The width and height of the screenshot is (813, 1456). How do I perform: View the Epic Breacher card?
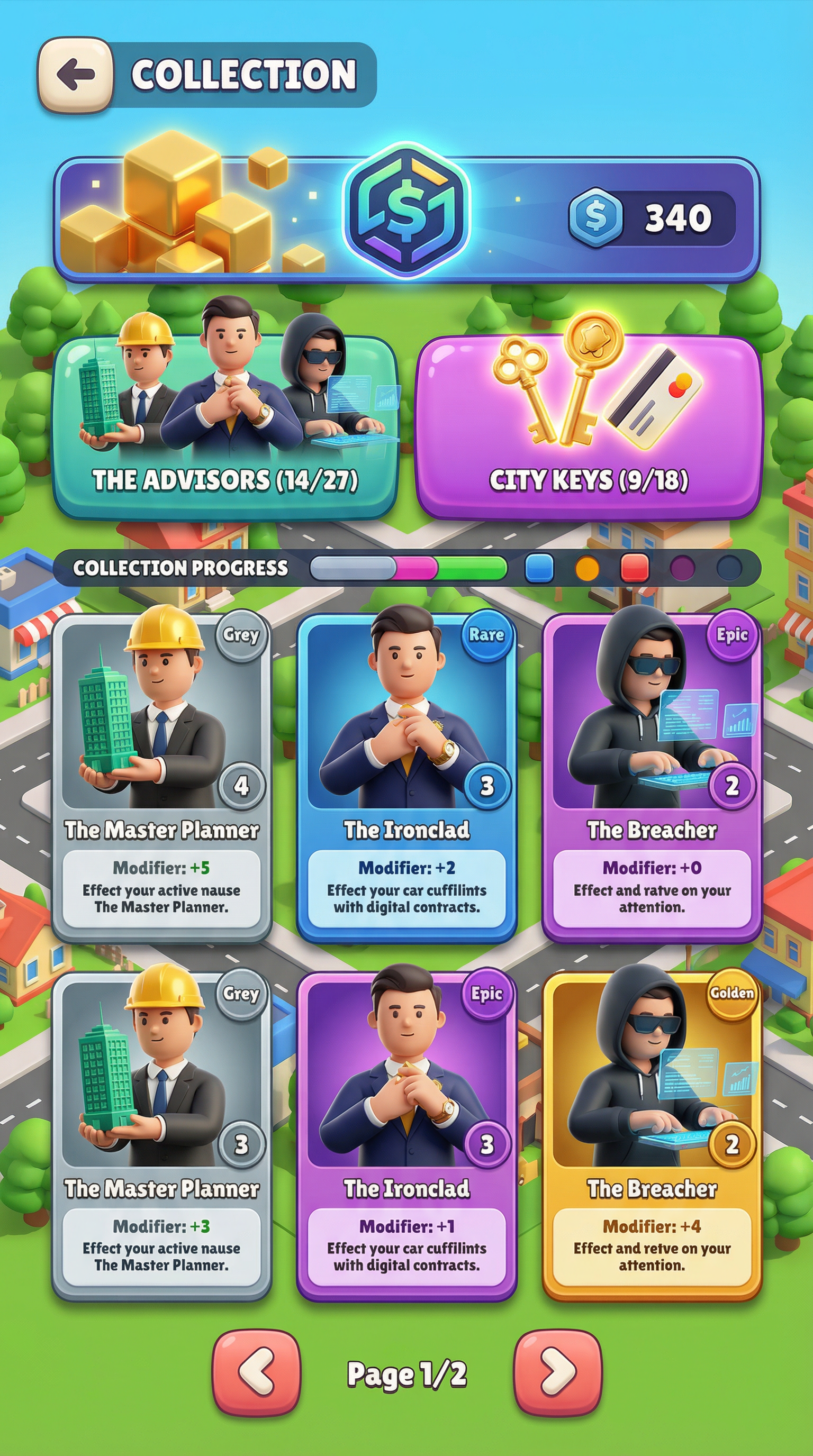tap(652, 777)
